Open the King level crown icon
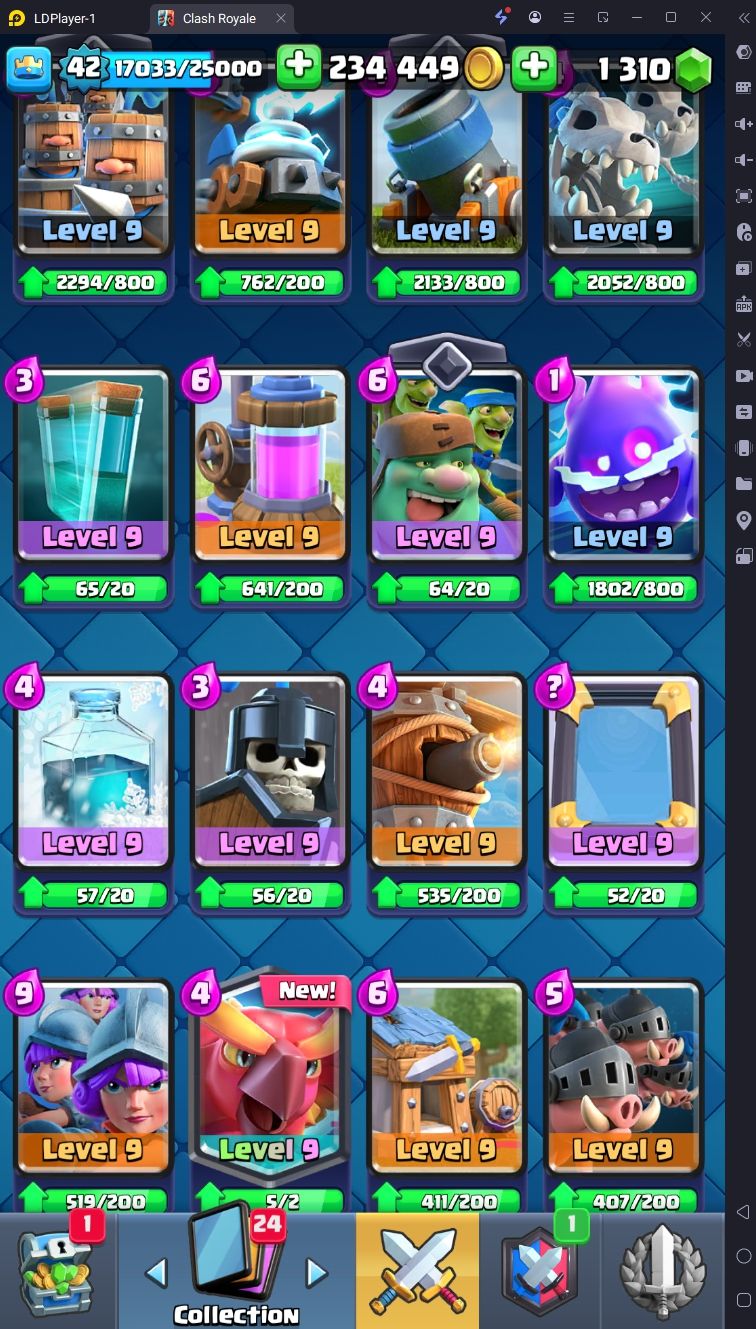This screenshot has height=1329, width=756. (29, 68)
